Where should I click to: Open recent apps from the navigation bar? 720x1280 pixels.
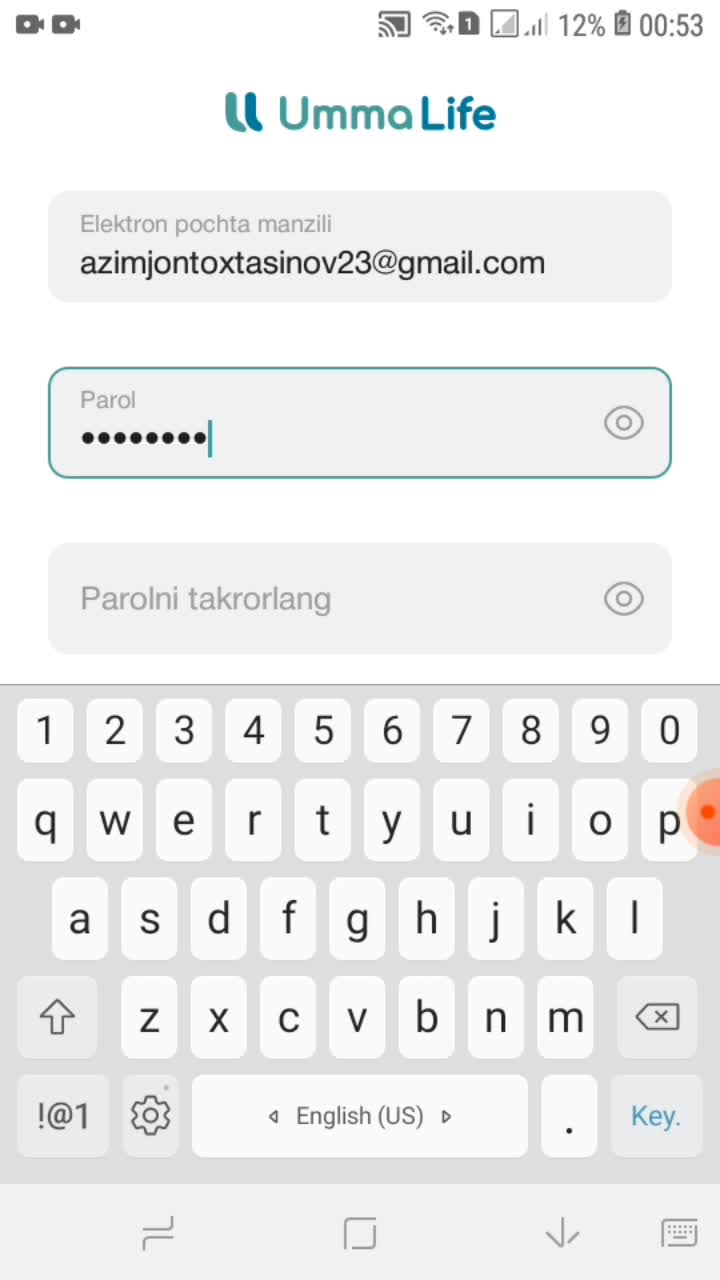pyautogui.click(x=158, y=1233)
